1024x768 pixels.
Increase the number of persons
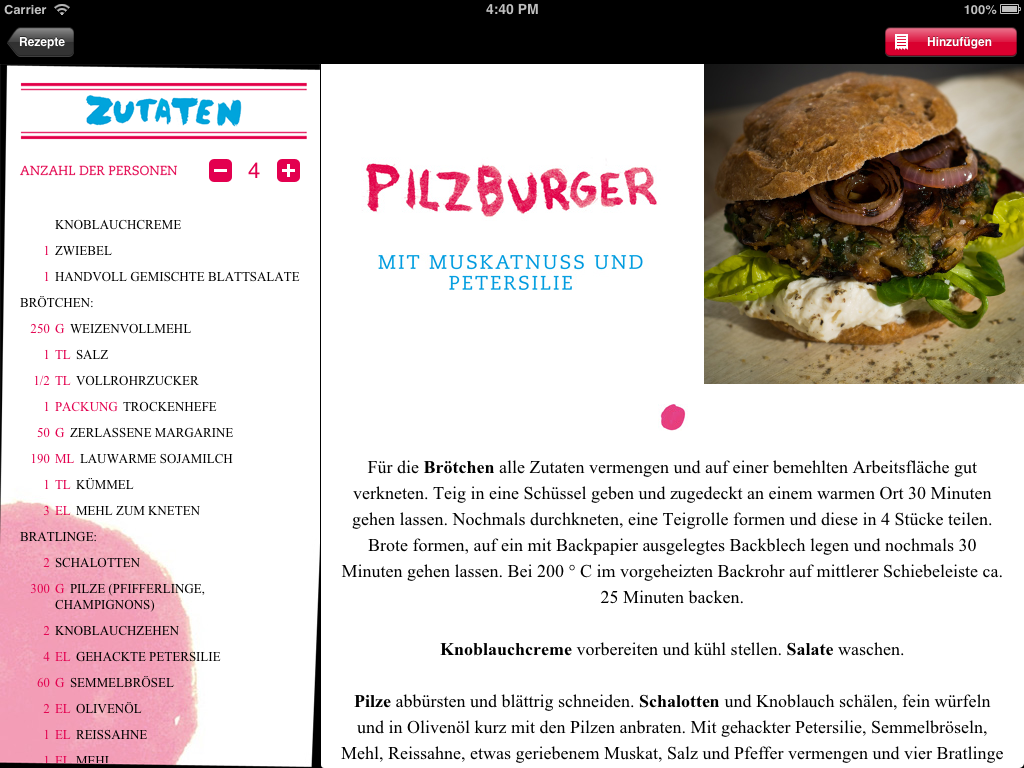pyautogui.click(x=288, y=171)
